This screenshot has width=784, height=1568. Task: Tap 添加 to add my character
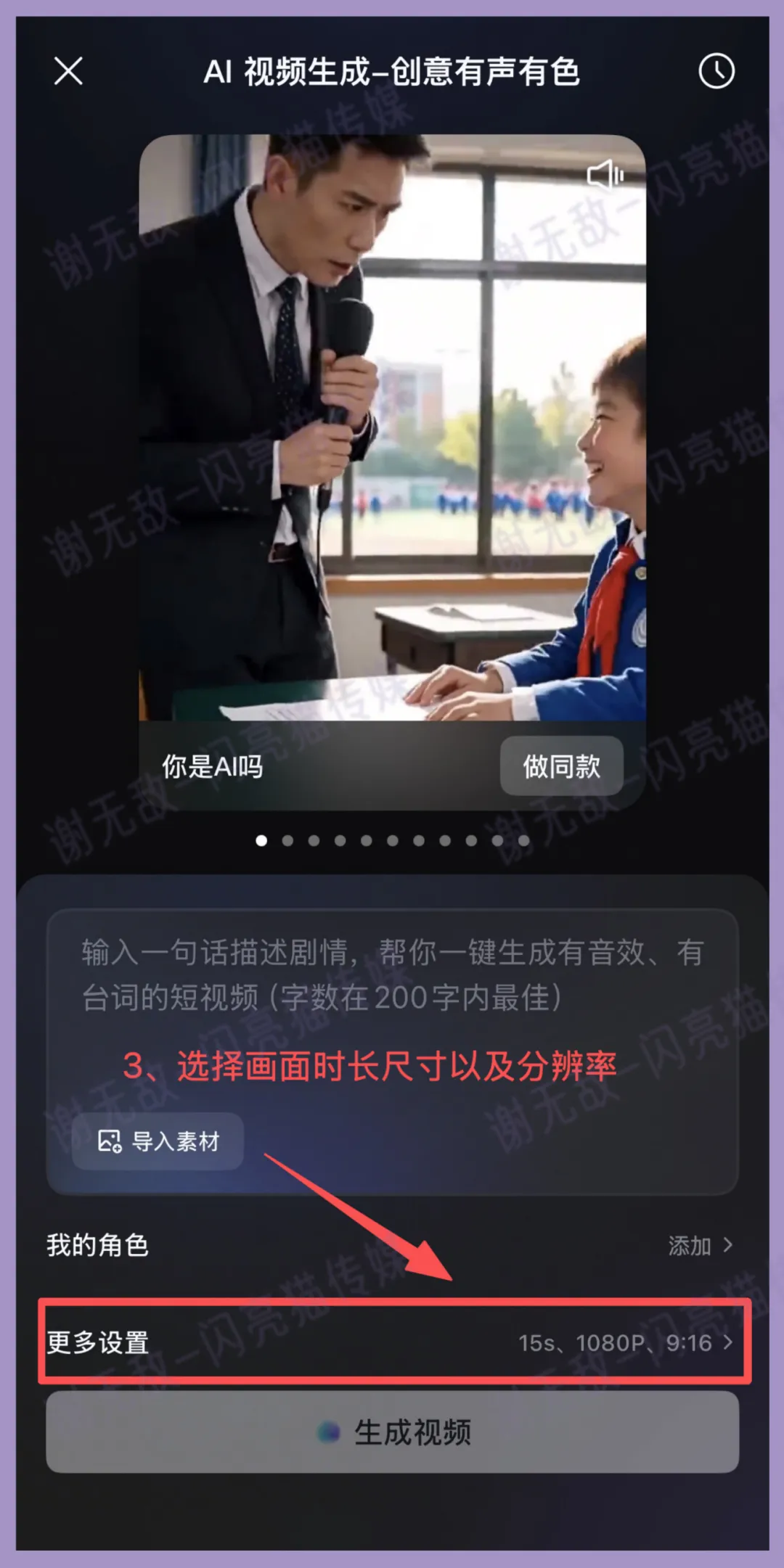pos(699,1246)
